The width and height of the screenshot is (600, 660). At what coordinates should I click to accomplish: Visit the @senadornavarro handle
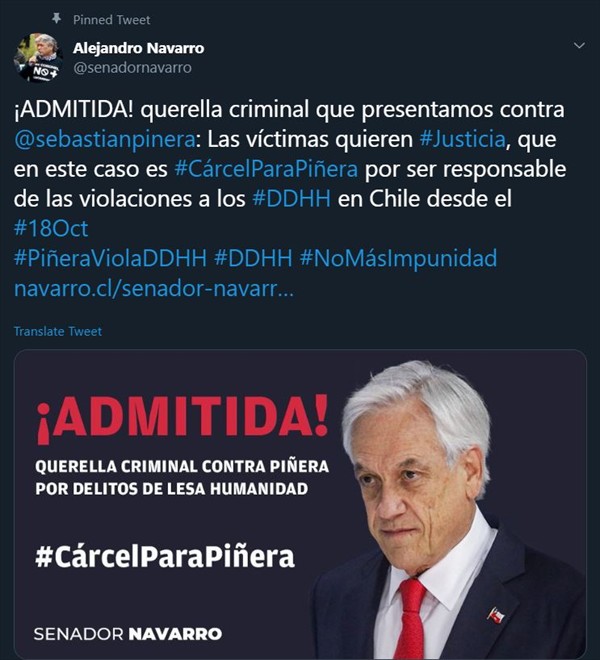[x=132, y=67]
